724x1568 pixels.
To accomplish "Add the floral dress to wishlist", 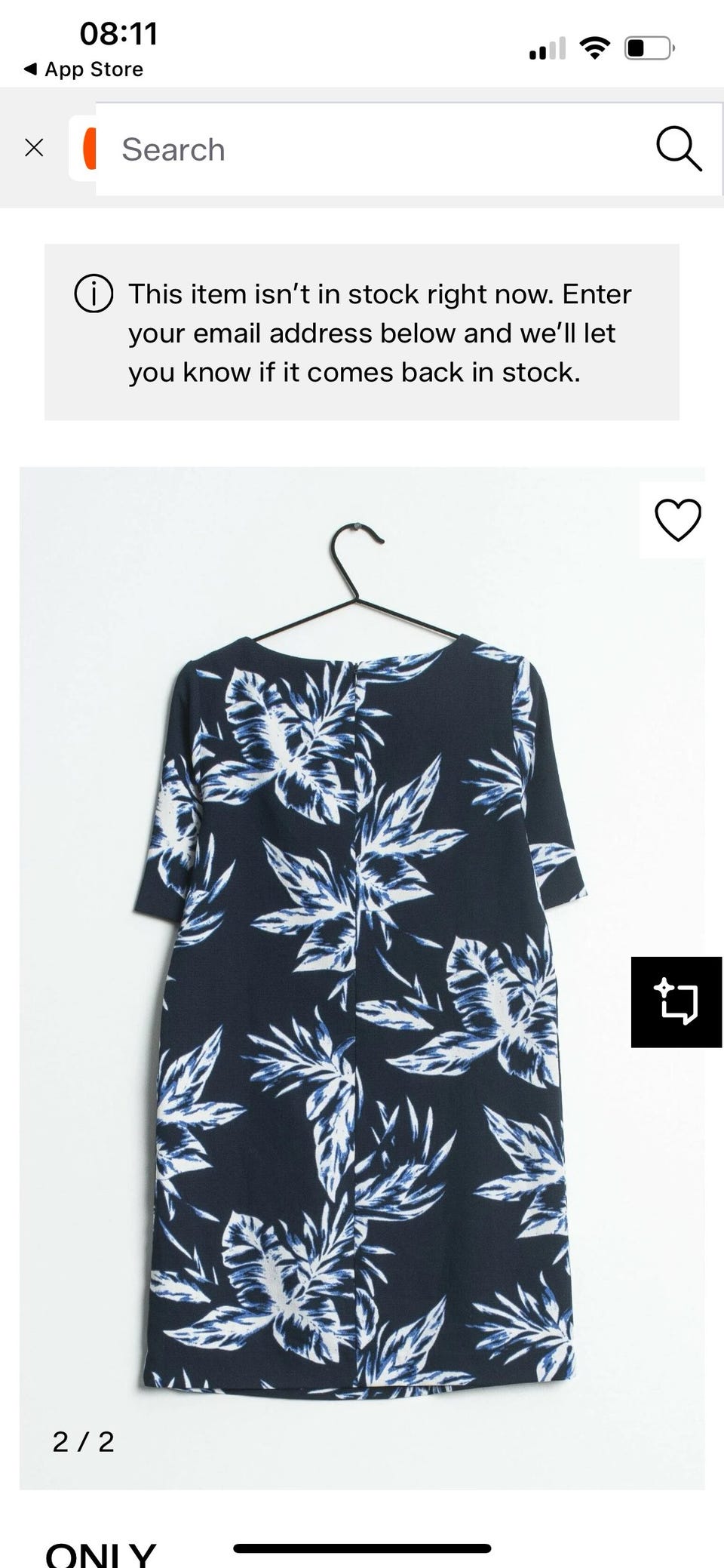I will tap(677, 520).
